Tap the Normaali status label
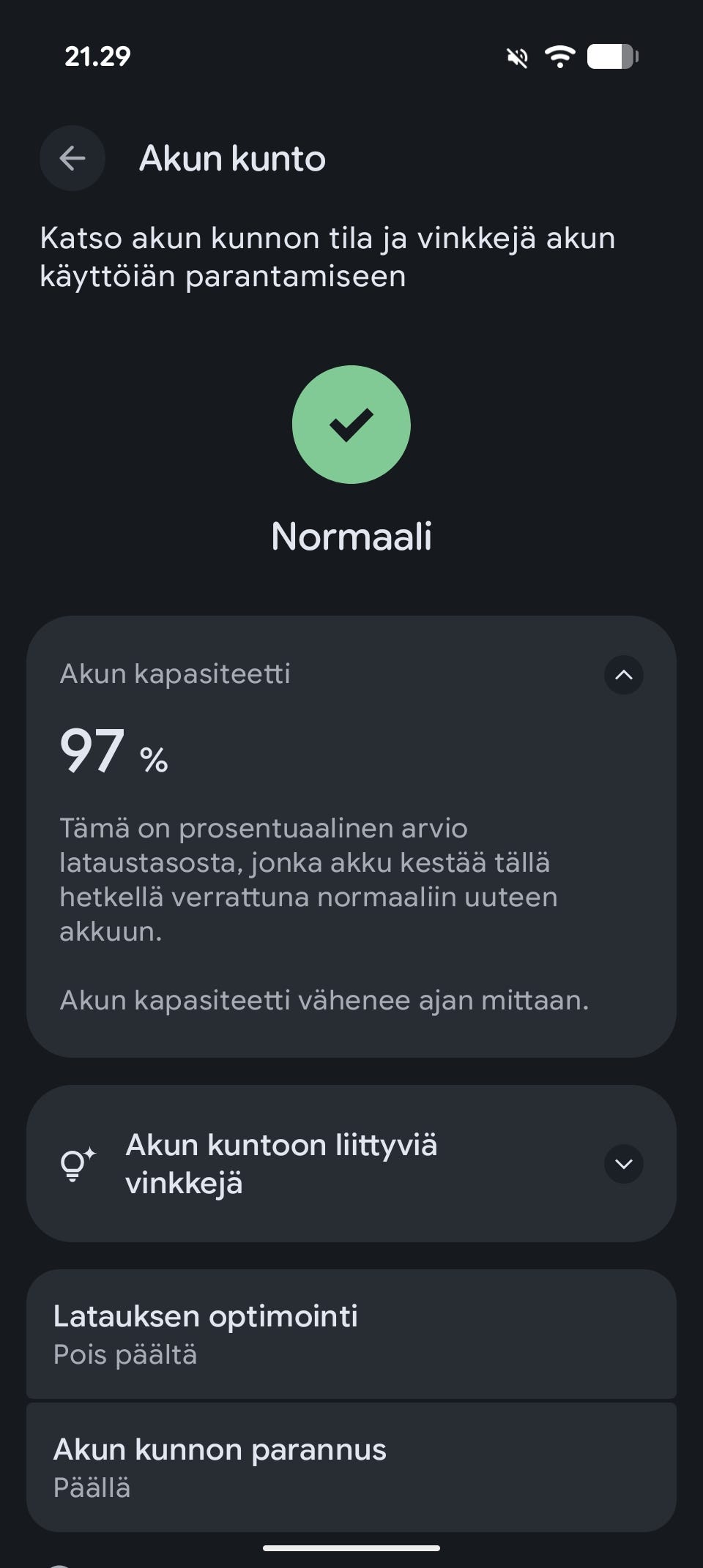 (352, 537)
